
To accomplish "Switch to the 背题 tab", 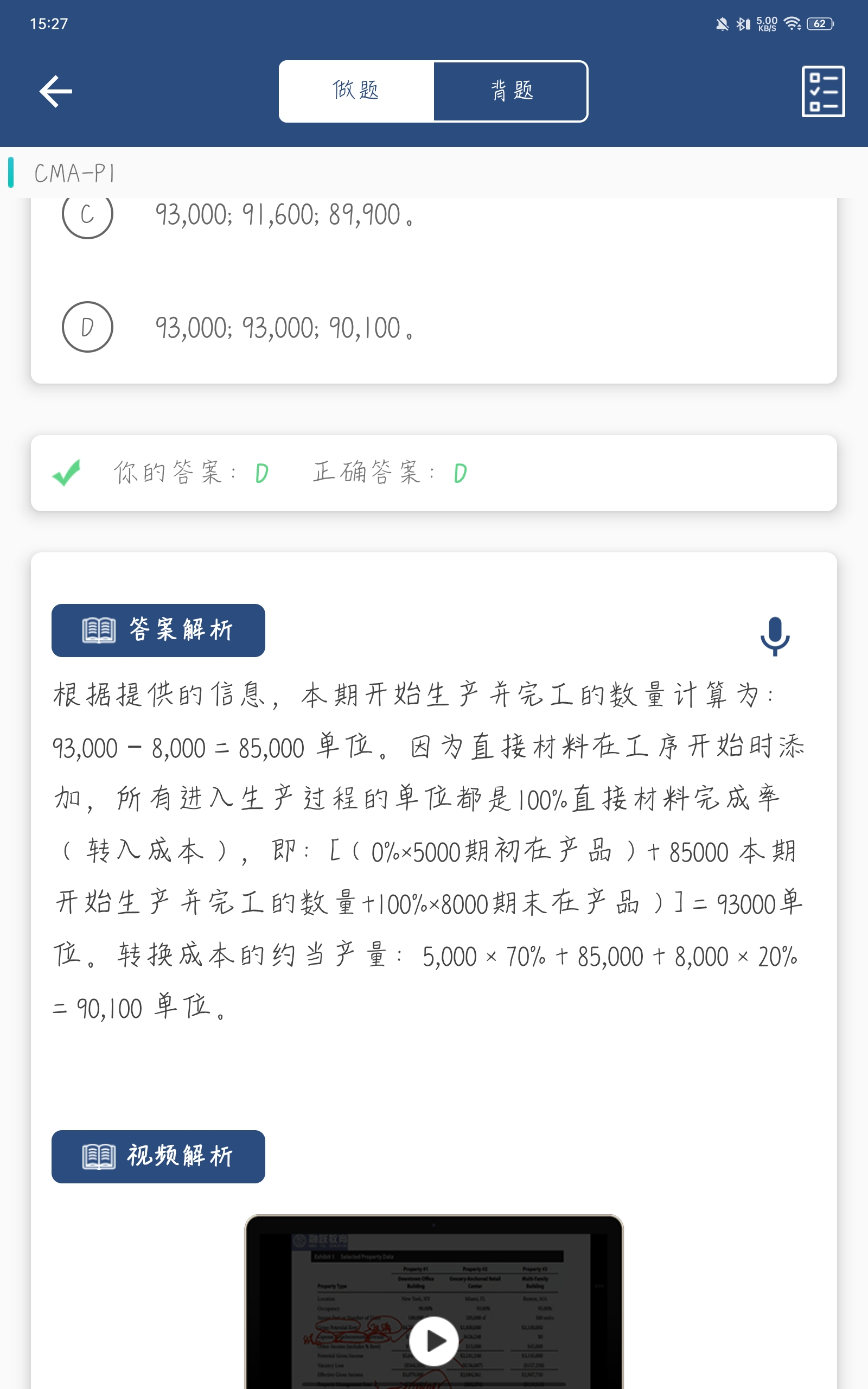I will click(511, 91).
